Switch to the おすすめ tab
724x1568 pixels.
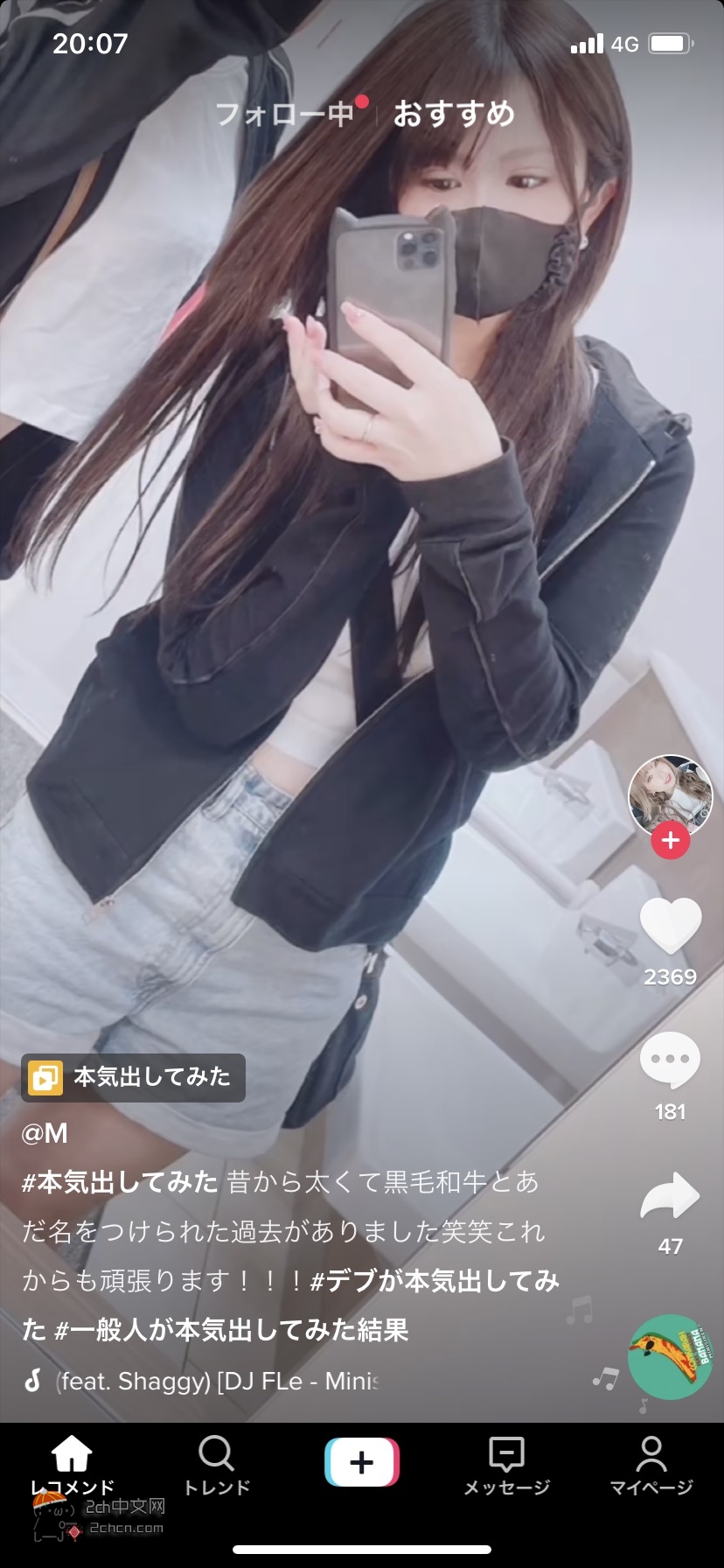(453, 114)
